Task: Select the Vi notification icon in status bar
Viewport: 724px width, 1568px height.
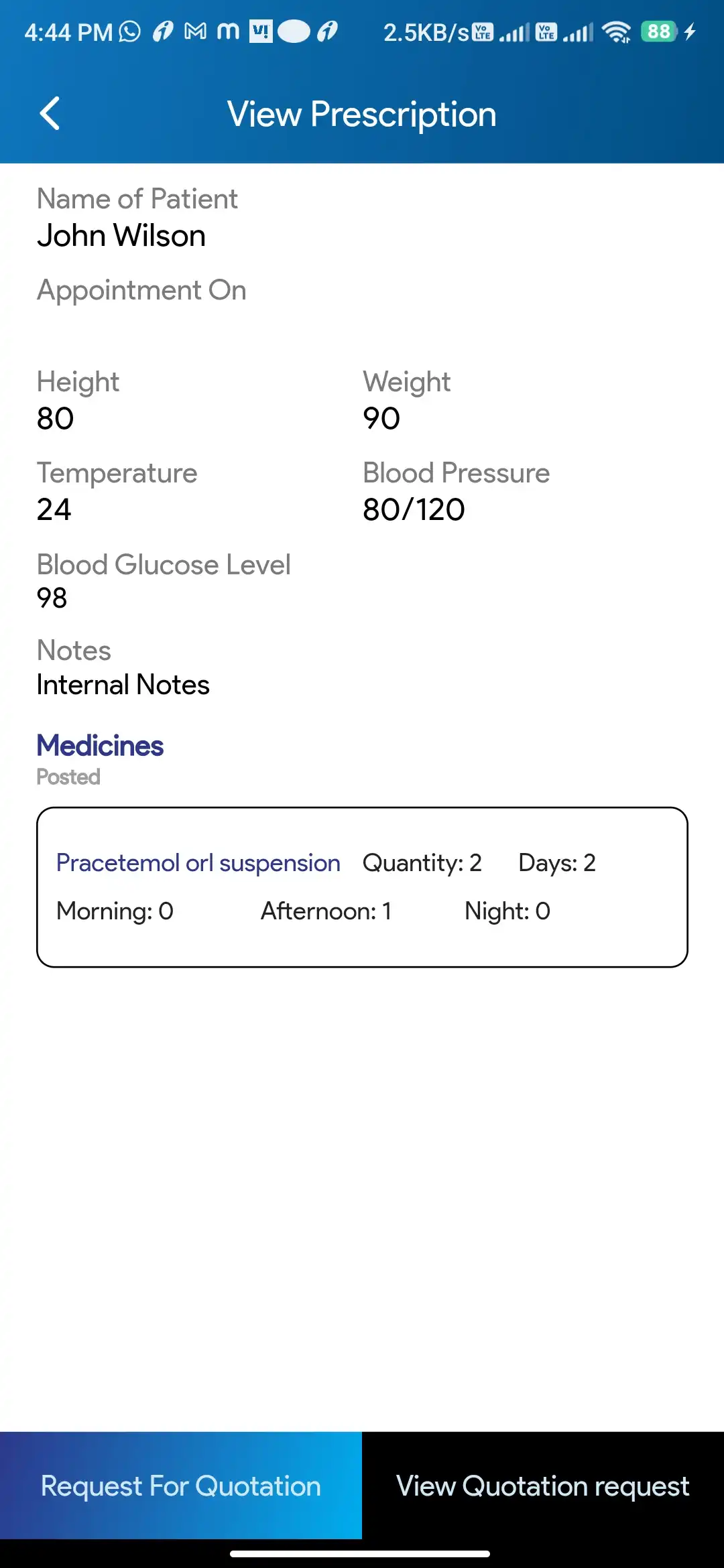Action: click(261, 31)
